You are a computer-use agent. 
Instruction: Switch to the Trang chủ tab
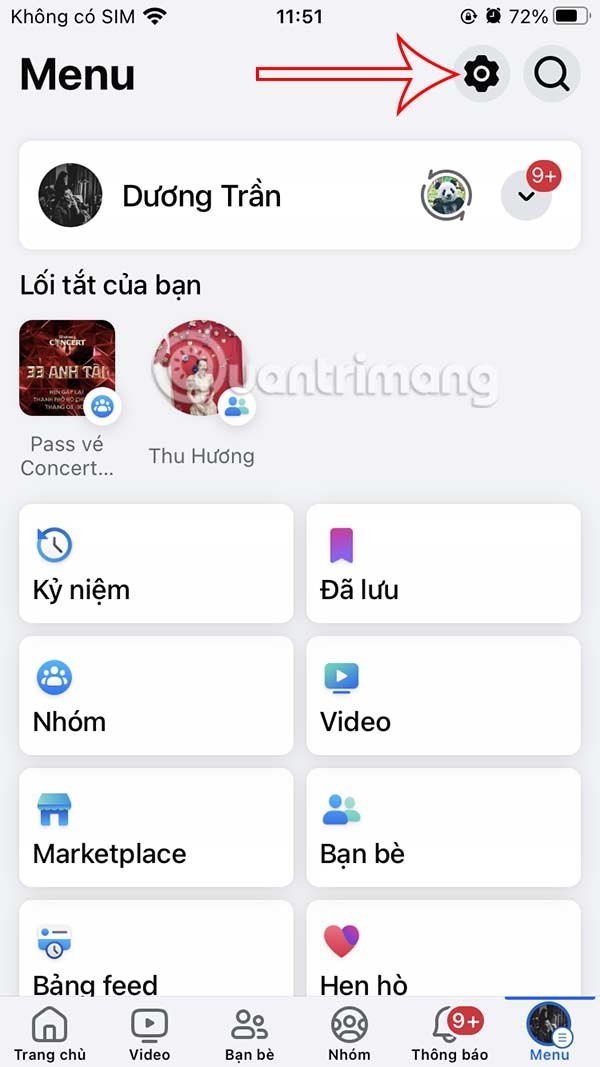tap(50, 1034)
